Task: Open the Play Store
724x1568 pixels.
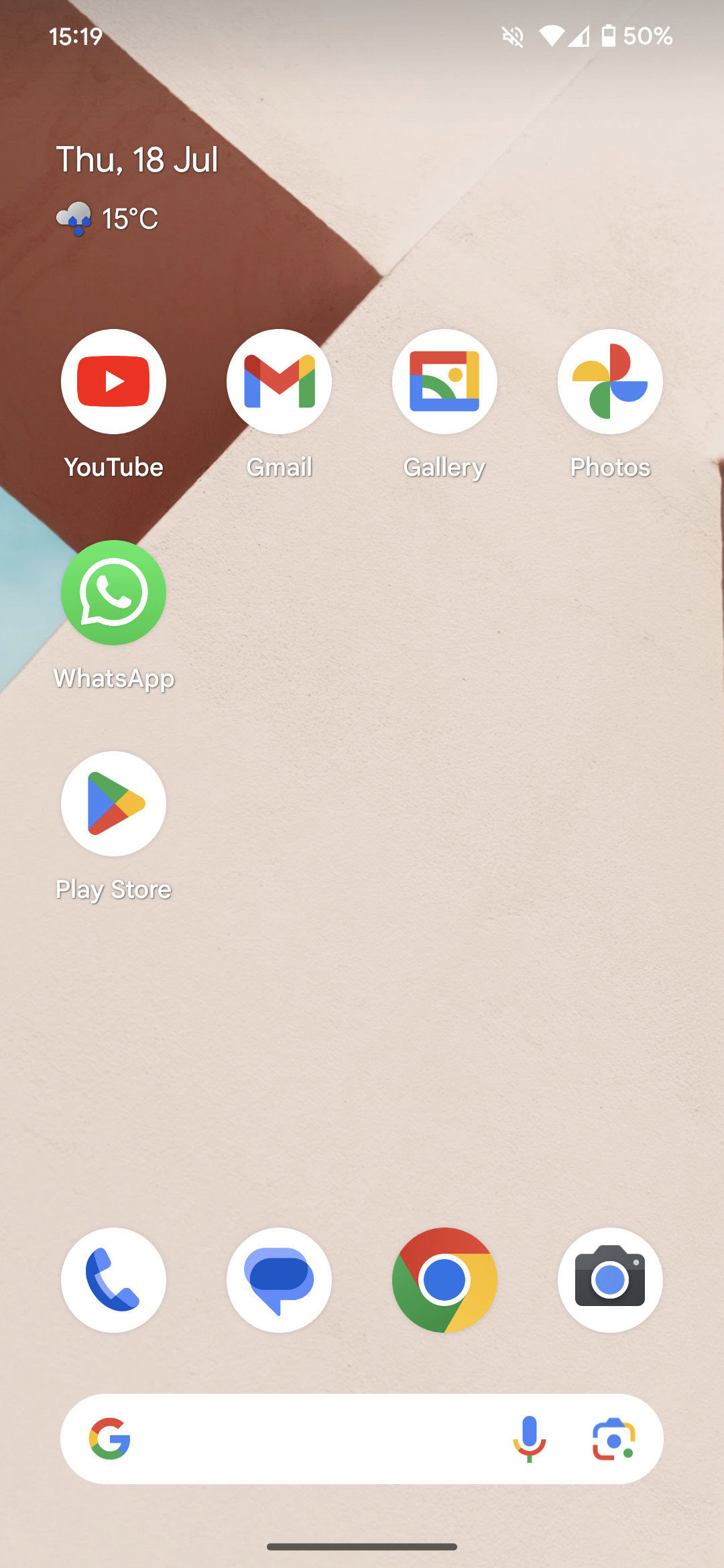Action: click(x=113, y=803)
